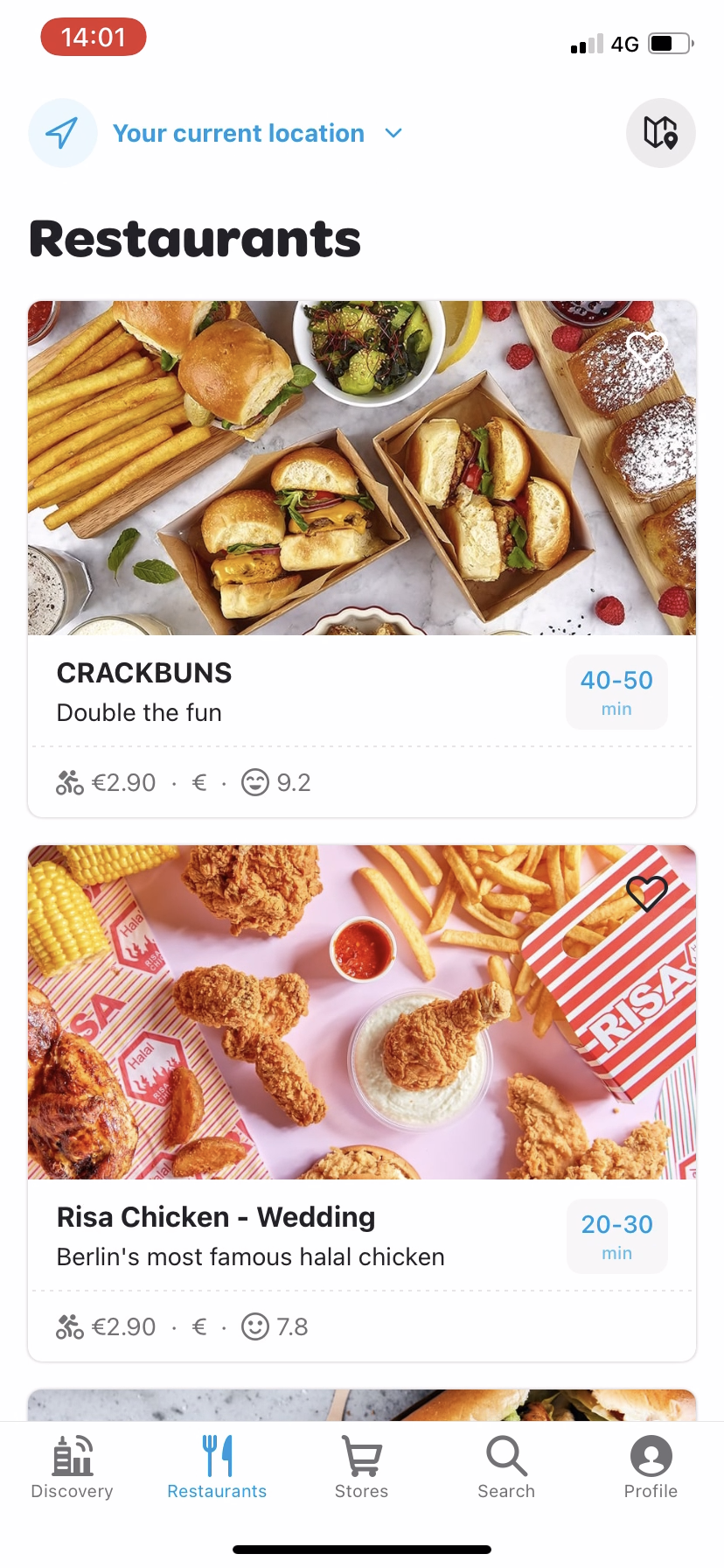Screen dimensions: 724x1568
Task: Open the Search tab
Action: pyautogui.click(x=506, y=1467)
